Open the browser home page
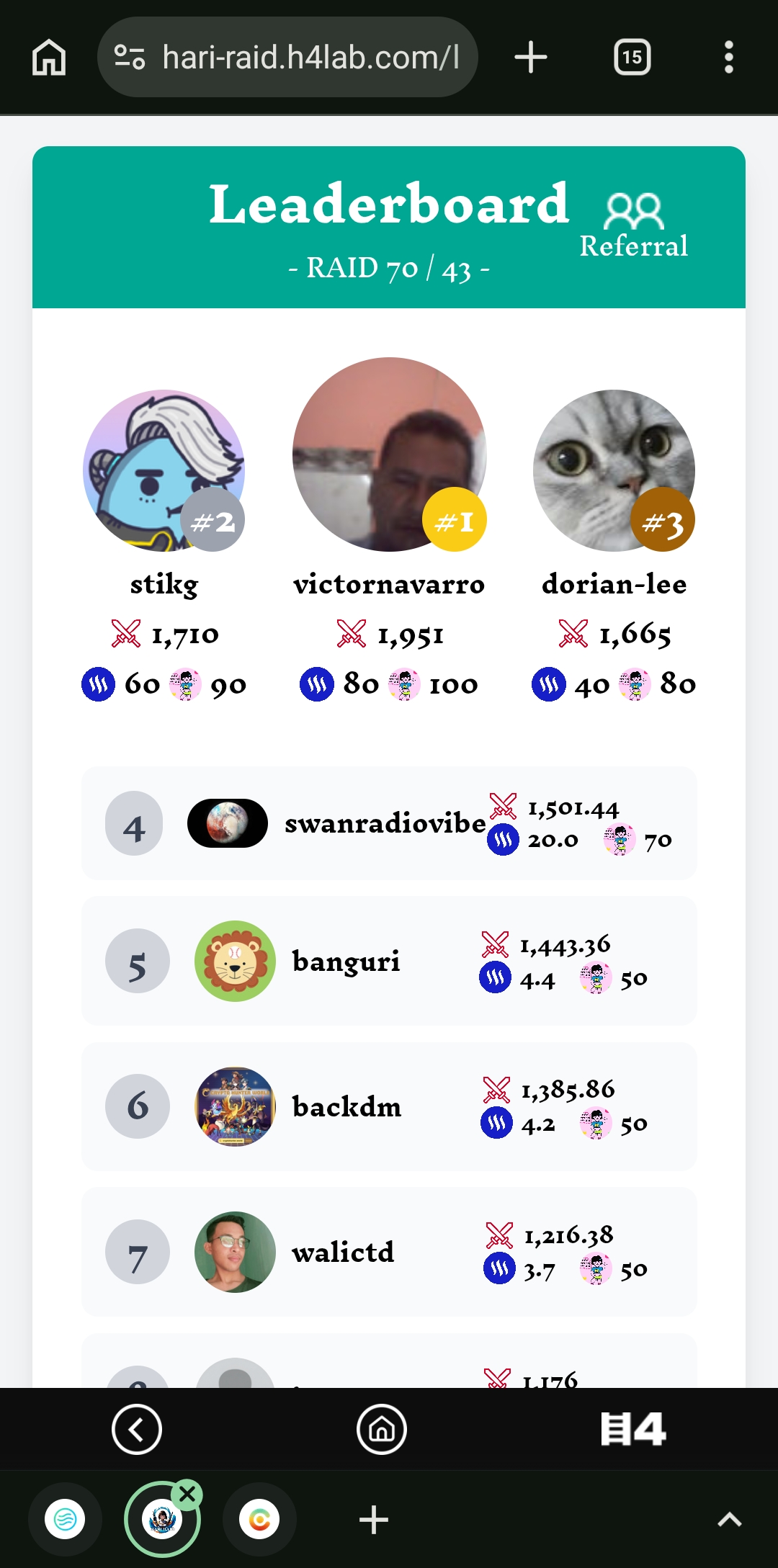This screenshot has width=778, height=1568. [x=49, y=57]
